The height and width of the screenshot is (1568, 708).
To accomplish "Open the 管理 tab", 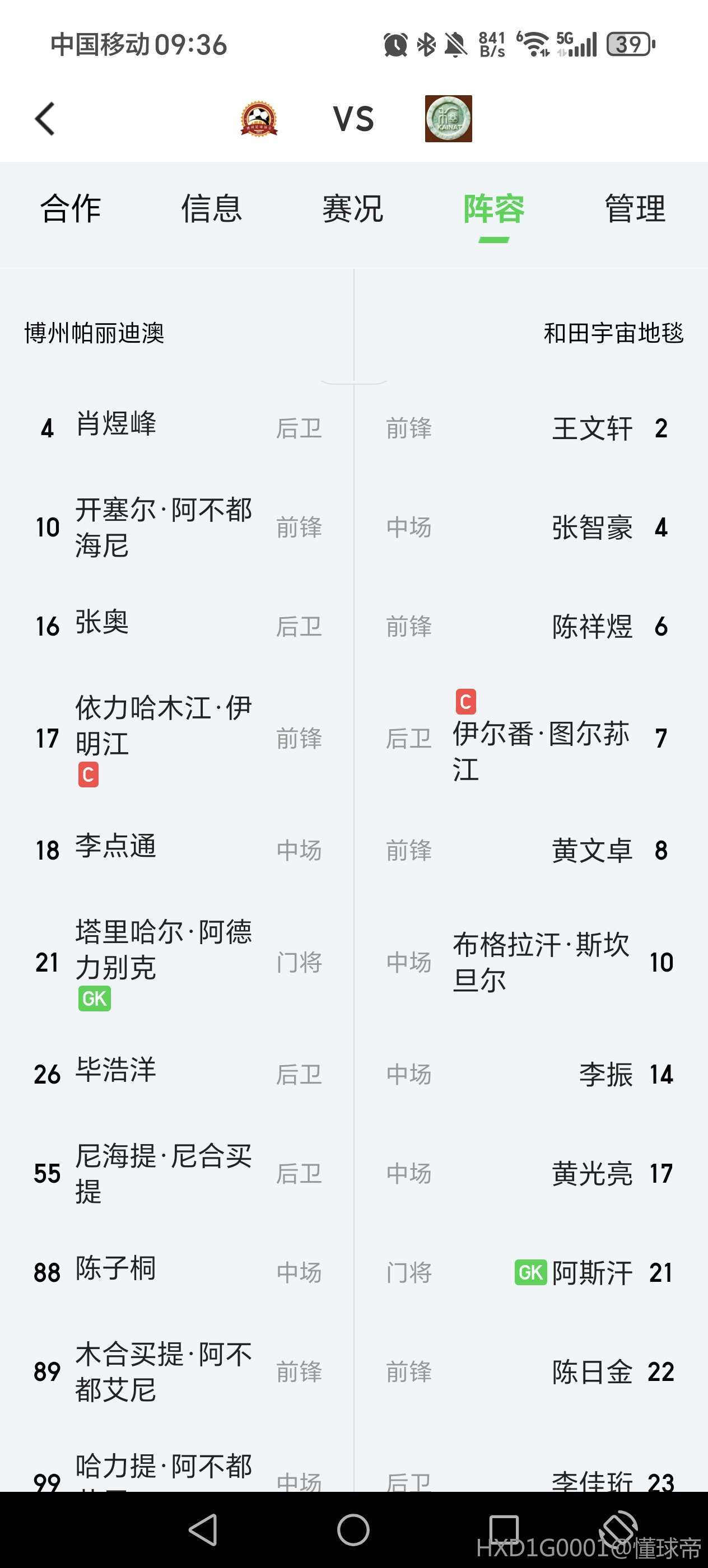I will [x=635, y=209].
